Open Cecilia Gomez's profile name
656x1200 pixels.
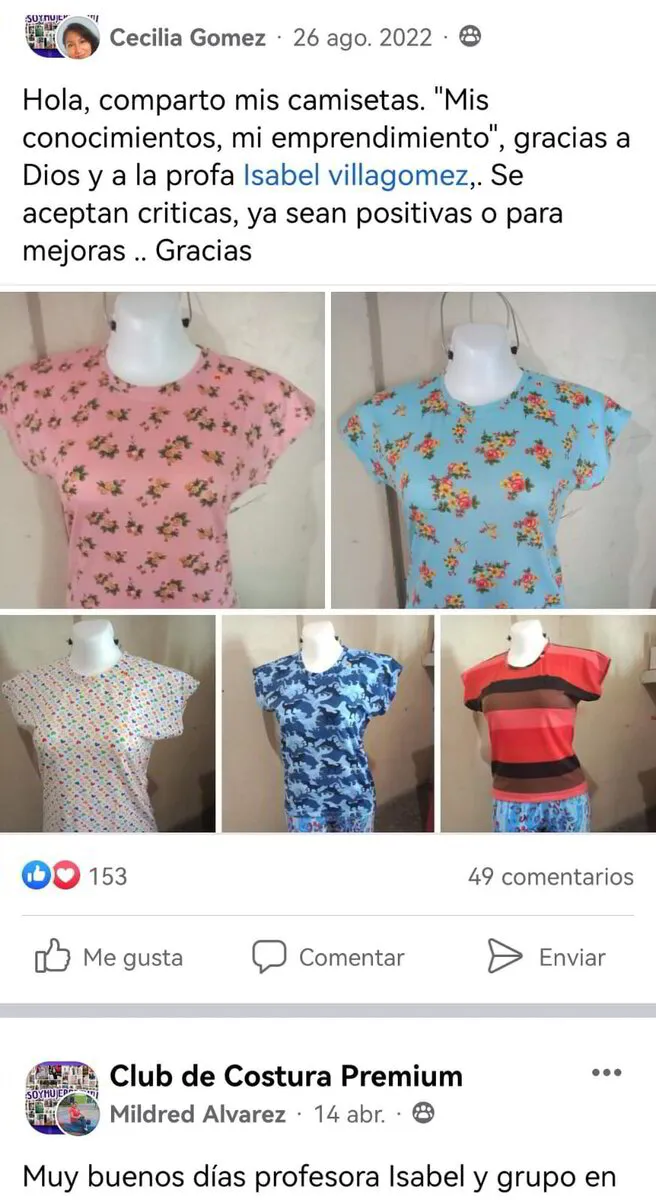(187, 38)
